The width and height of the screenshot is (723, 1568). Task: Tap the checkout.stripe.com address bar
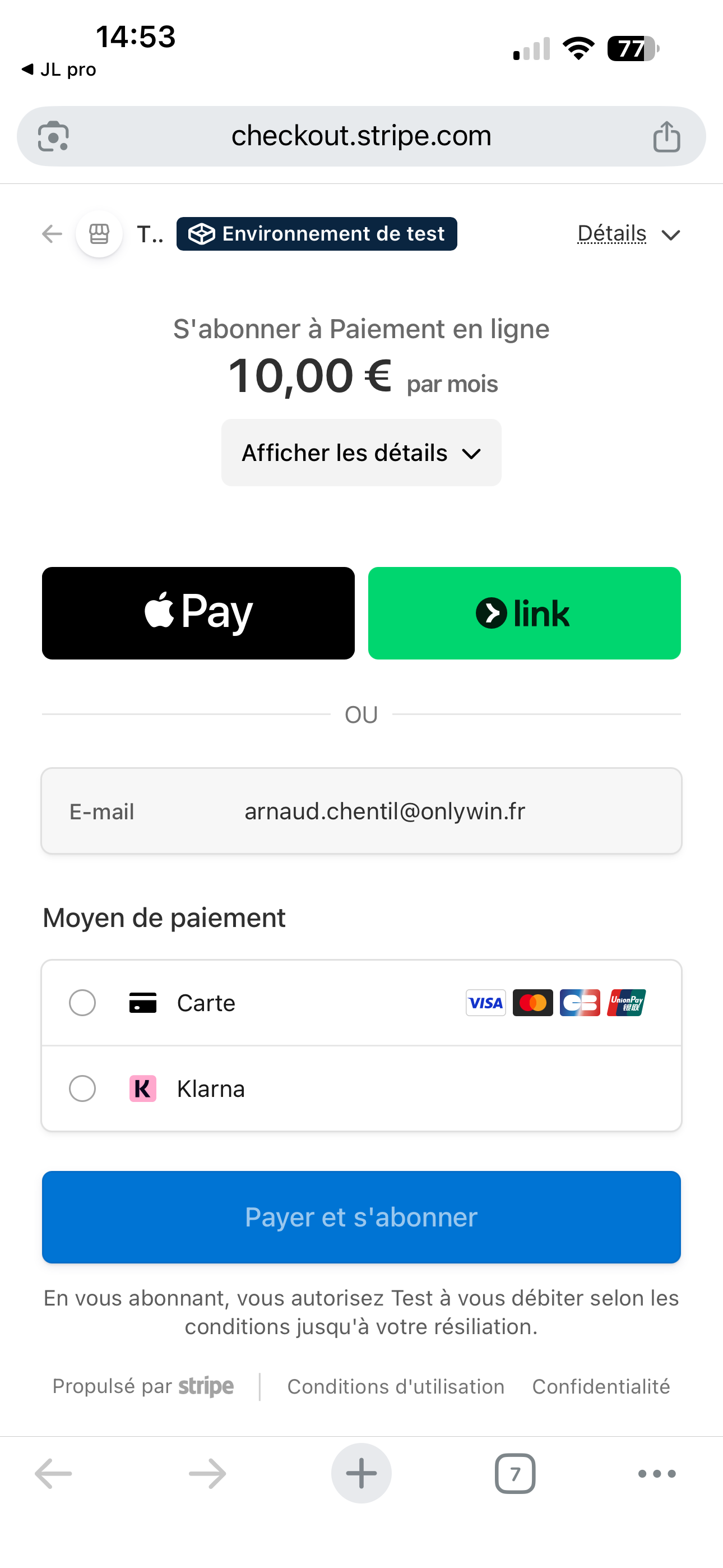[x=361, y=136]
